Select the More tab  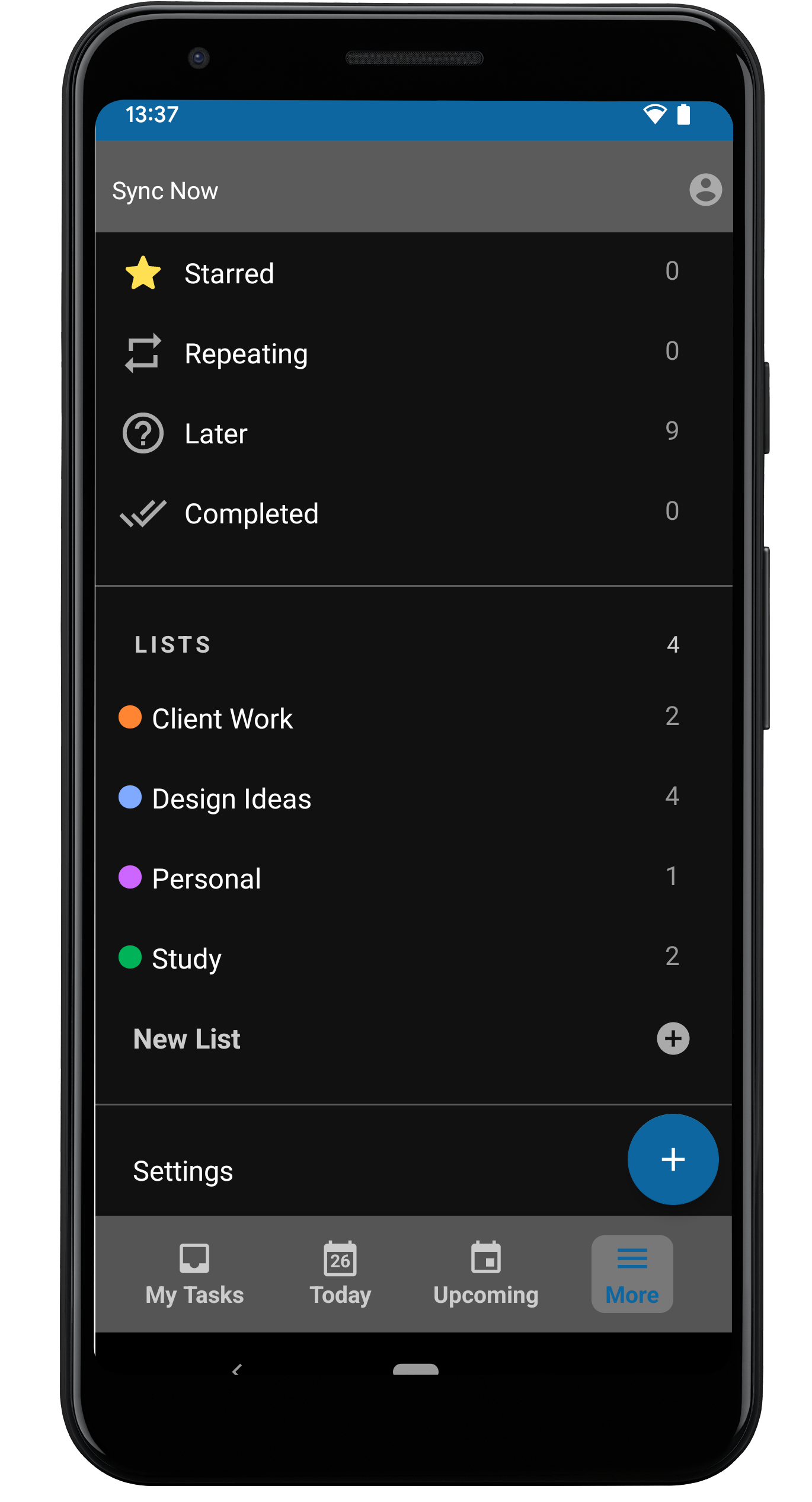point(632,1273)
